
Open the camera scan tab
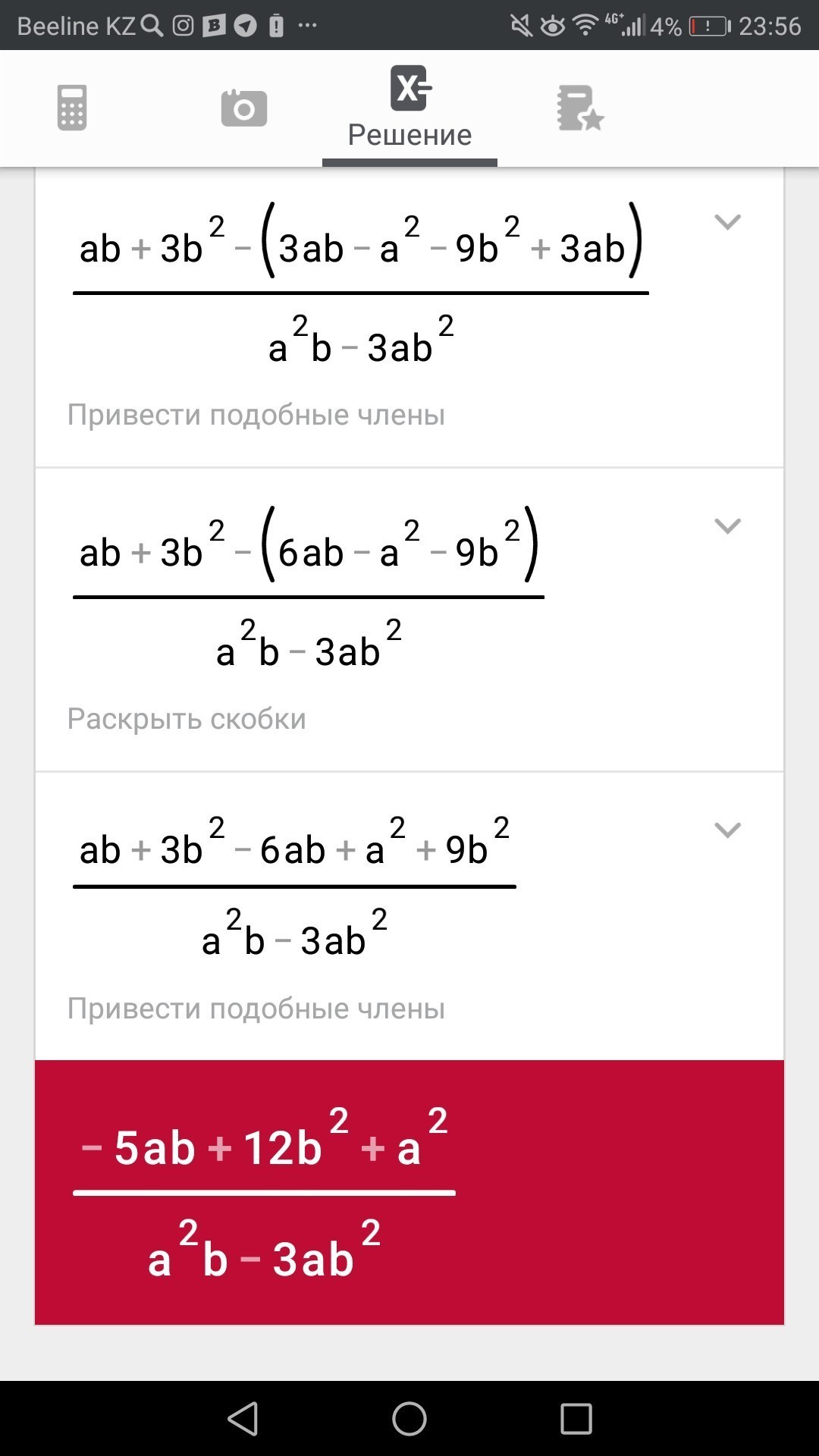243,108
